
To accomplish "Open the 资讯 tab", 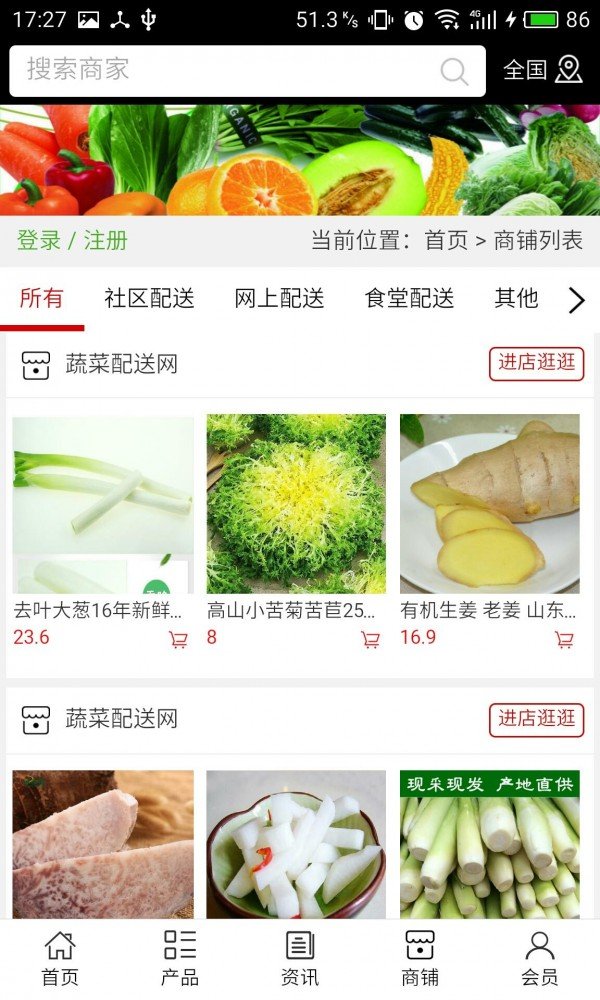I will pos(300,958).
